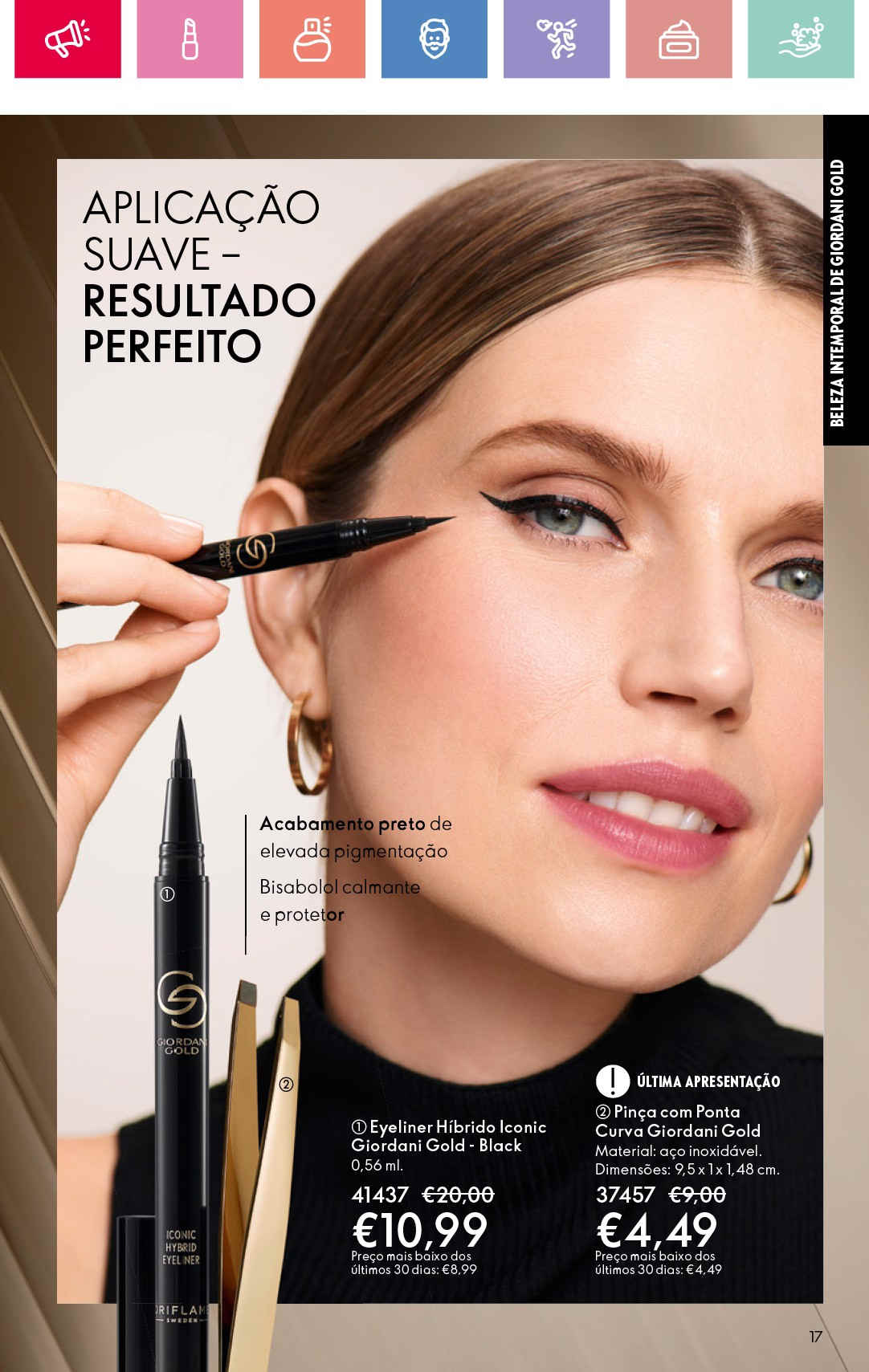Open the lipstick makeup category
Image resolution: width=869 pixels, height=1372 pixels.
pos(190,39)
